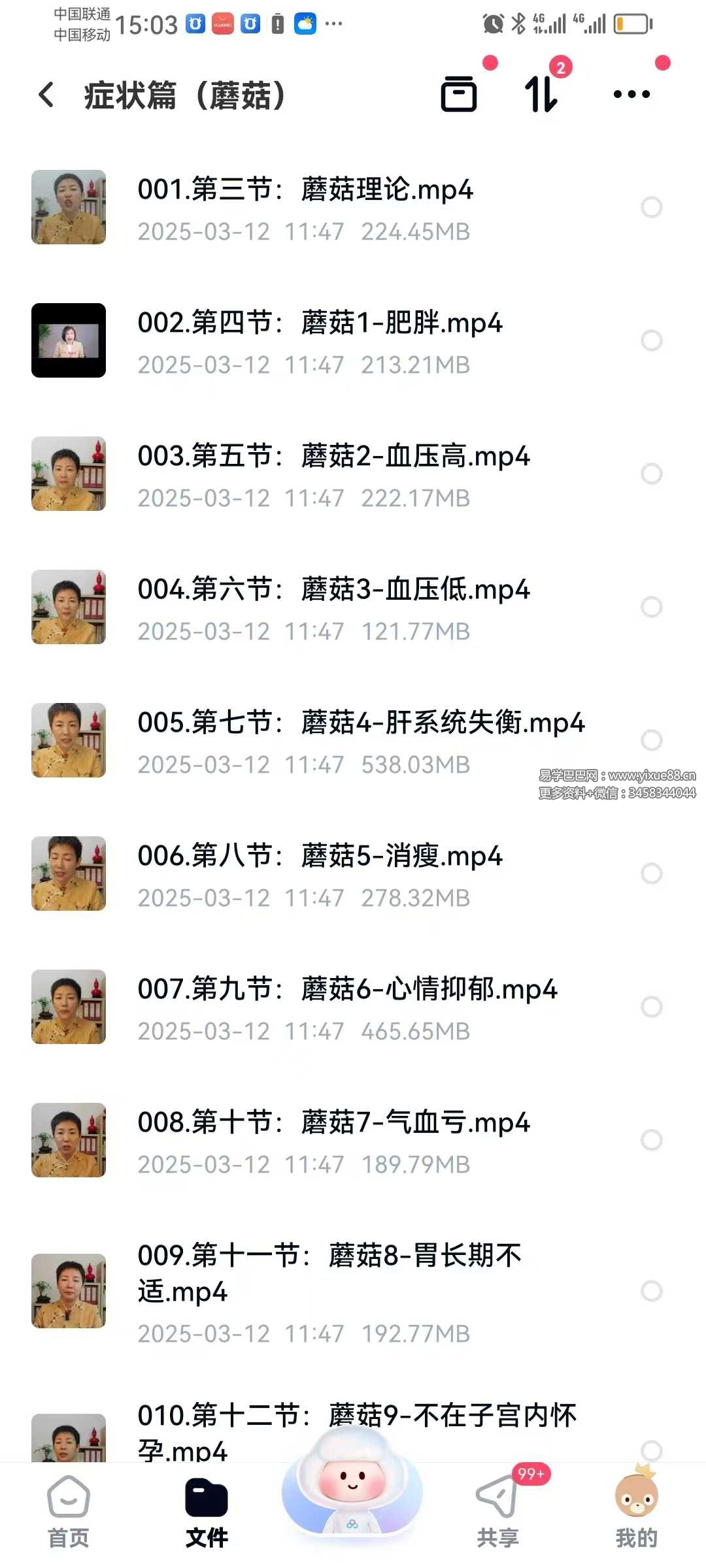Open 003.第五节：蘑菇2-血压高.mp4
The width and height of the screenshot is (706, 1568).
coord(333,457)
